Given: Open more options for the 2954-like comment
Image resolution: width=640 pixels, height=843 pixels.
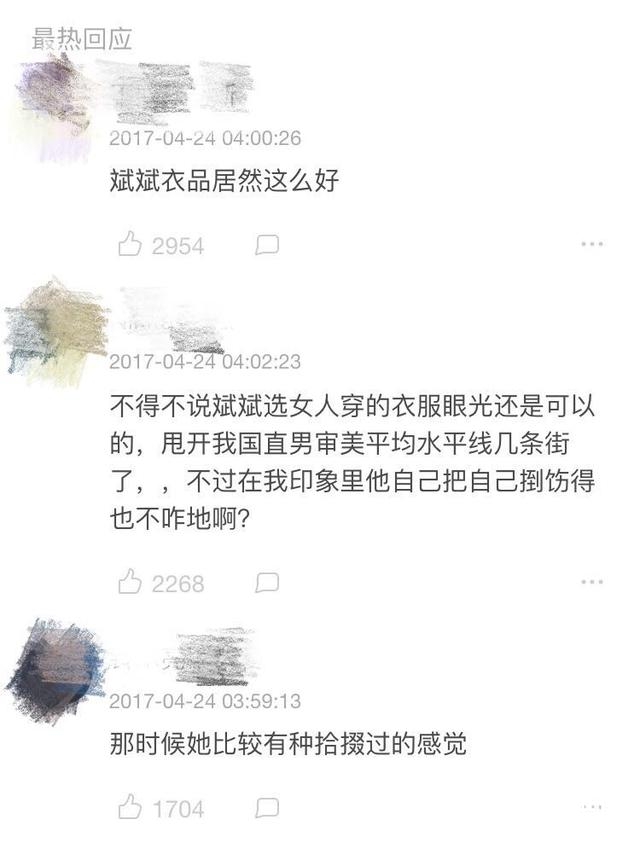Looking at the screenshot, I should 592,244.
